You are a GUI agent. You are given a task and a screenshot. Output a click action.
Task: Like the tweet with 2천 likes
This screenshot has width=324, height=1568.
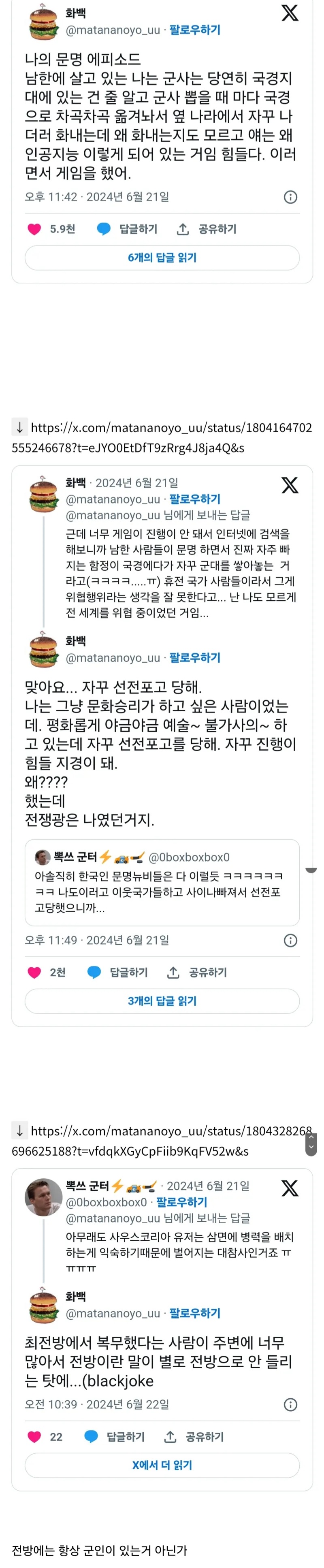pos(35,972)
